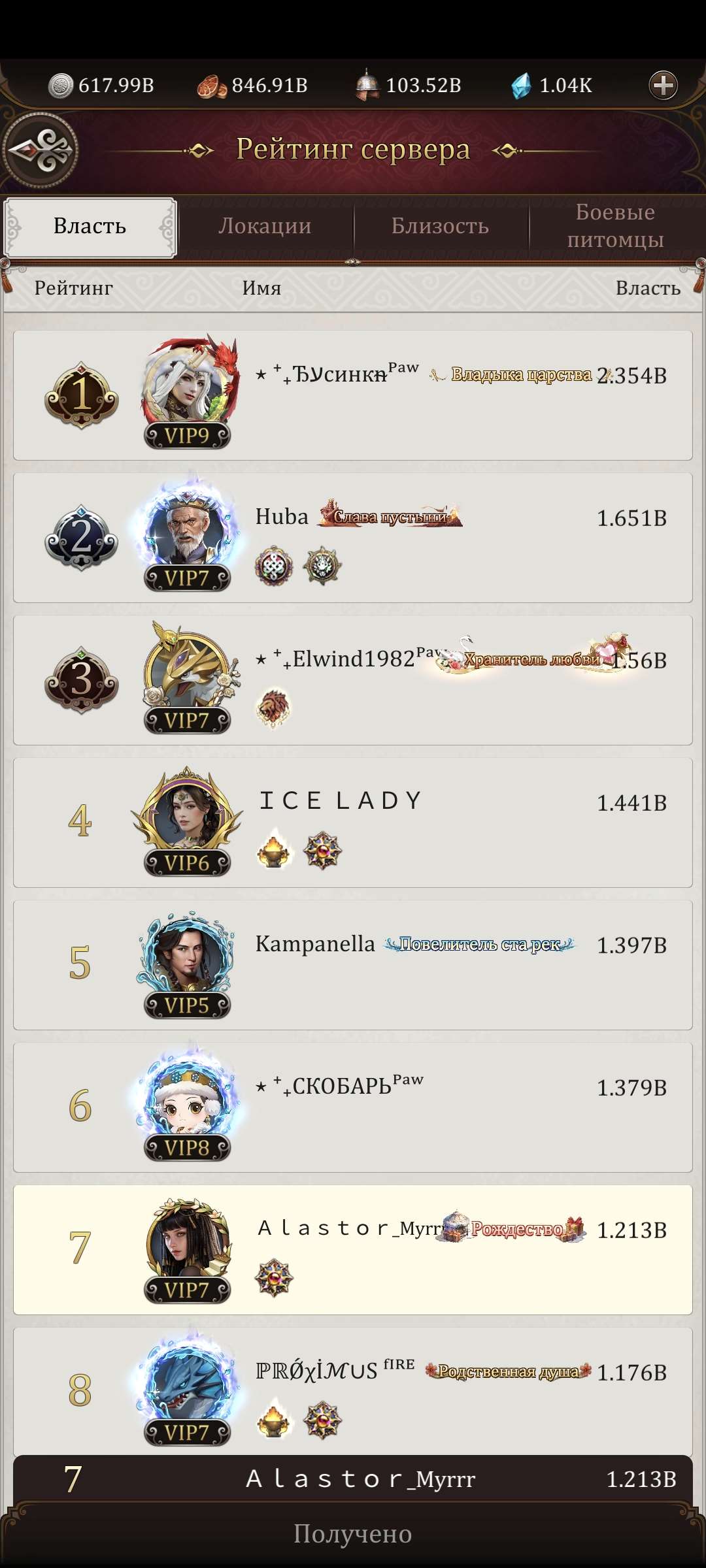Viewport: 706px width, 1568px height.
Task: Tap the Получено button
Action: pyautogui.click(x=353, y=1534)
